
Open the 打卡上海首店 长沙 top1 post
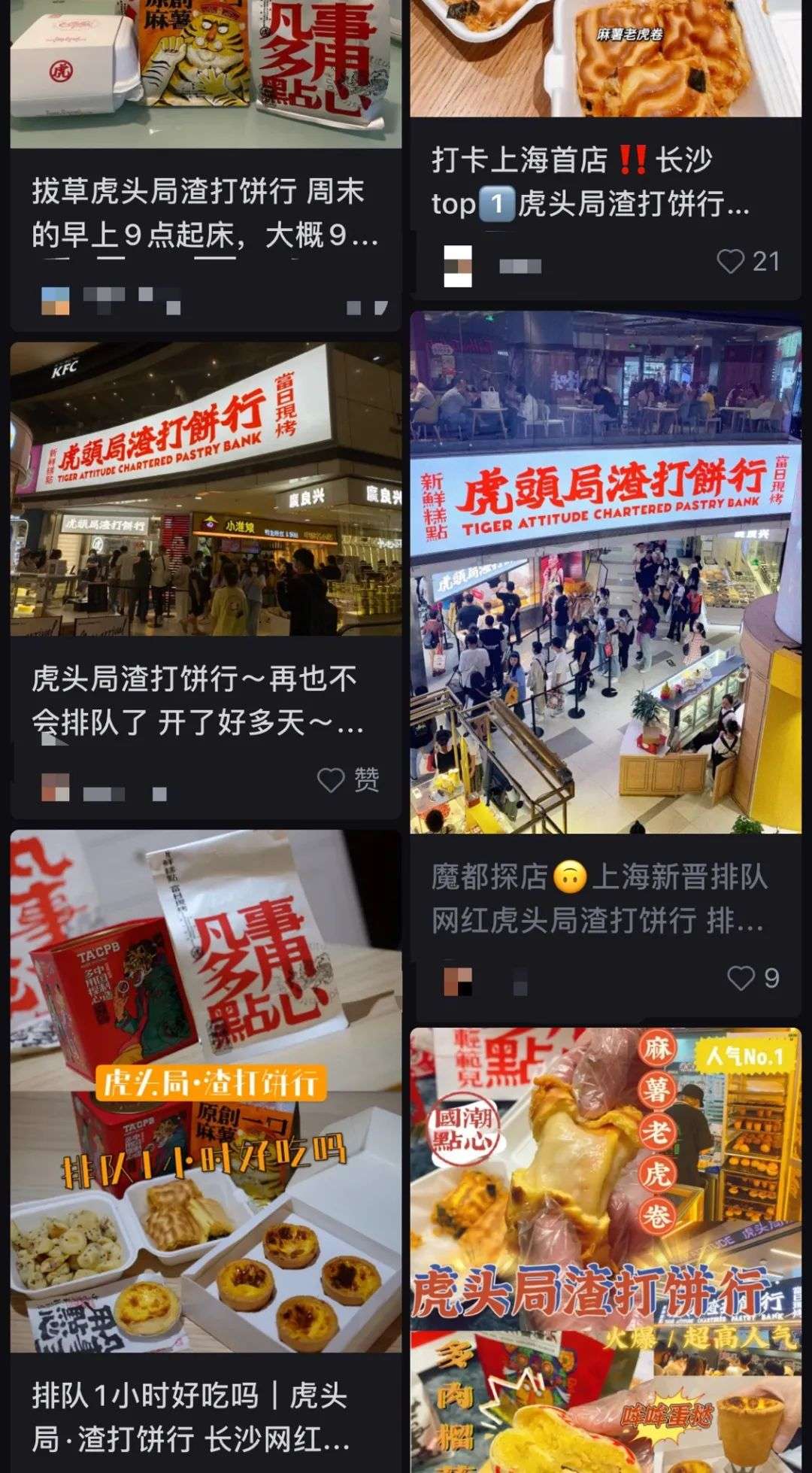click(589, 182)
